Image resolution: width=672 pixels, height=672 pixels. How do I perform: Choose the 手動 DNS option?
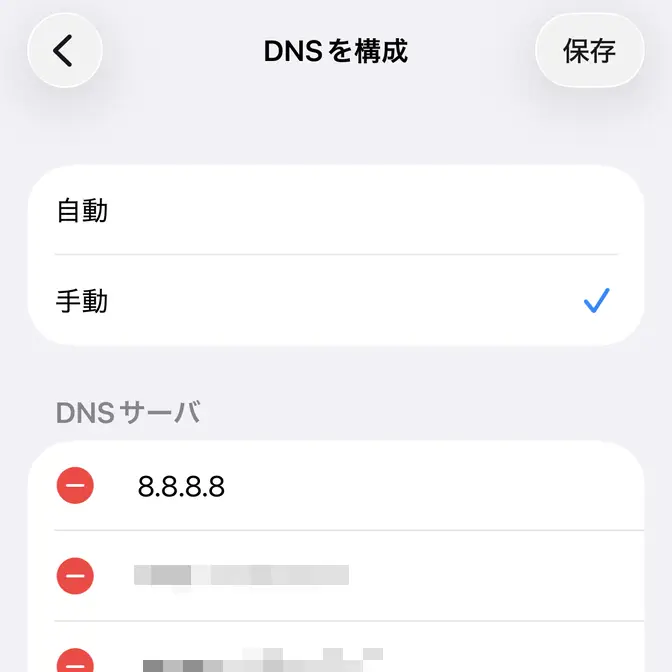coord(335,301)
